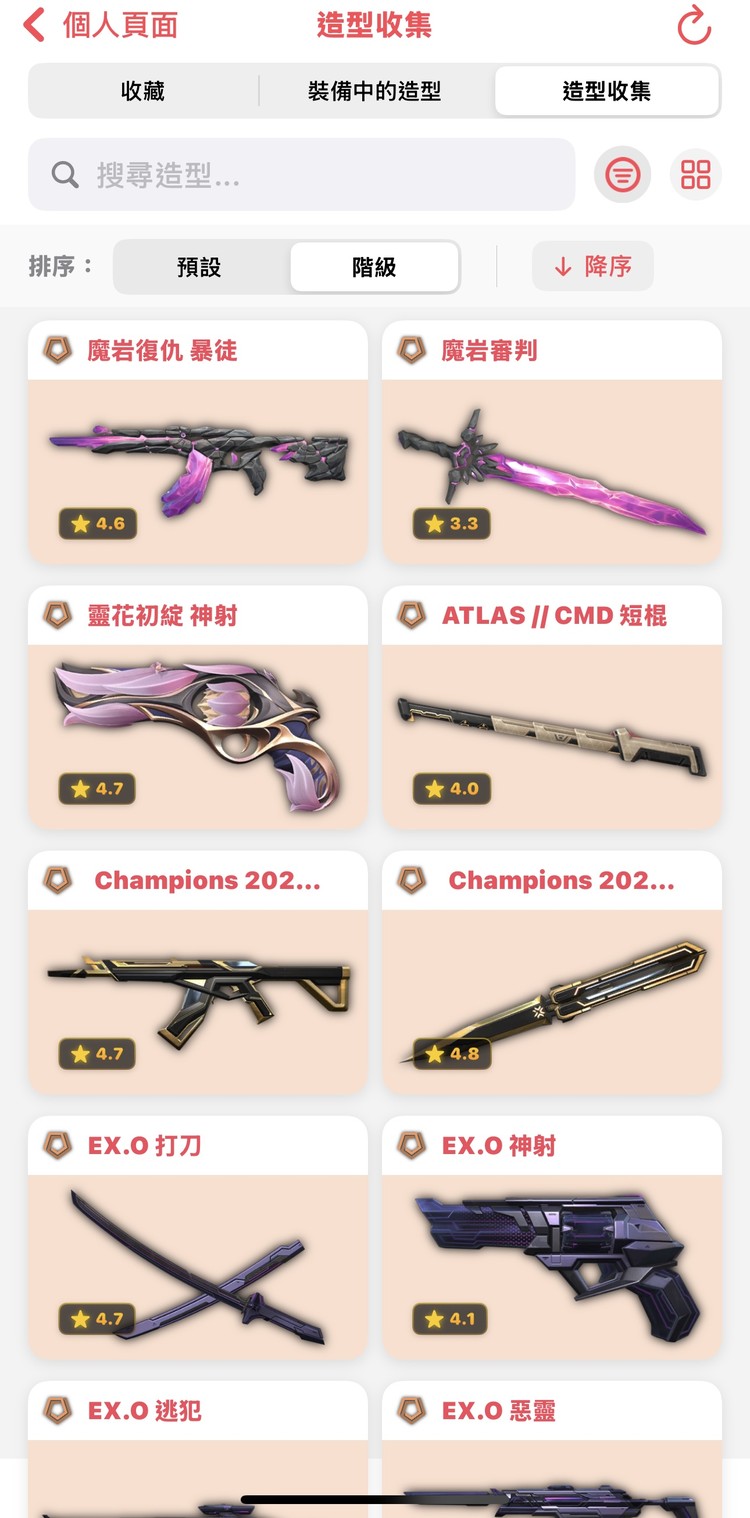
Task: Open the 魔岩復仇 暴徒 skin card
Action: [x=197, y=440]
